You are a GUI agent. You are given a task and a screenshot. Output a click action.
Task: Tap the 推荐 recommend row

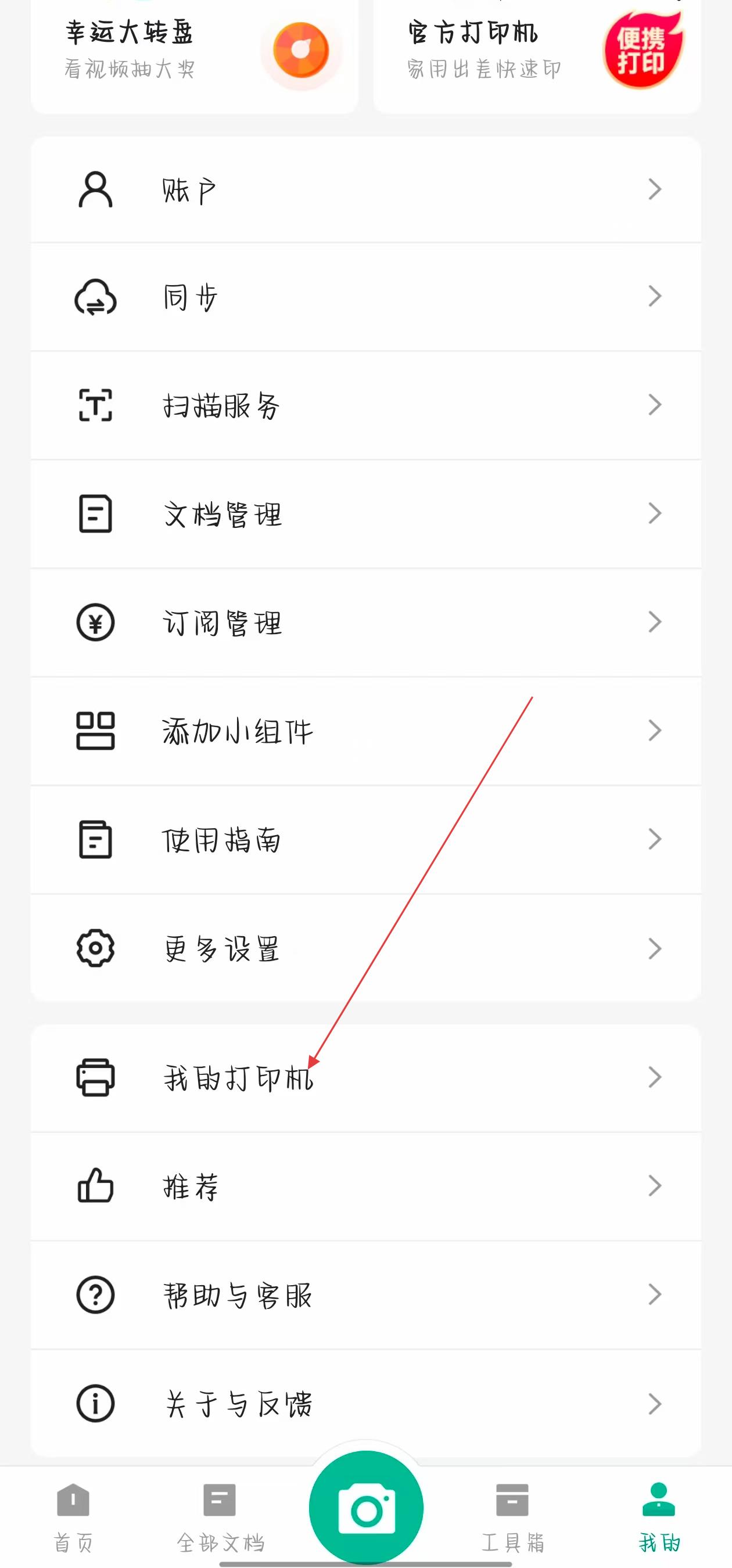[x=365, y=1186]
